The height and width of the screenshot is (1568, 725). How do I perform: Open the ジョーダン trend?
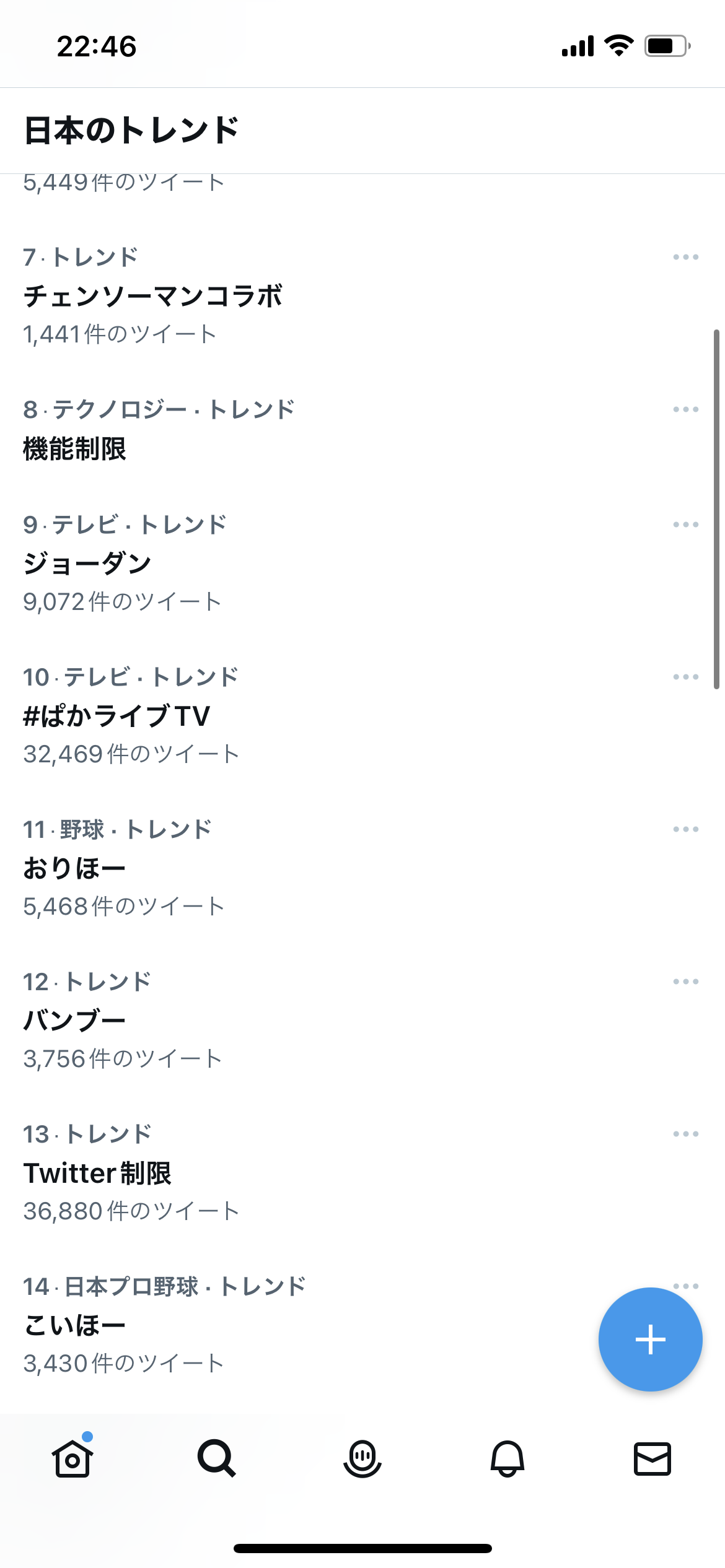87,564
